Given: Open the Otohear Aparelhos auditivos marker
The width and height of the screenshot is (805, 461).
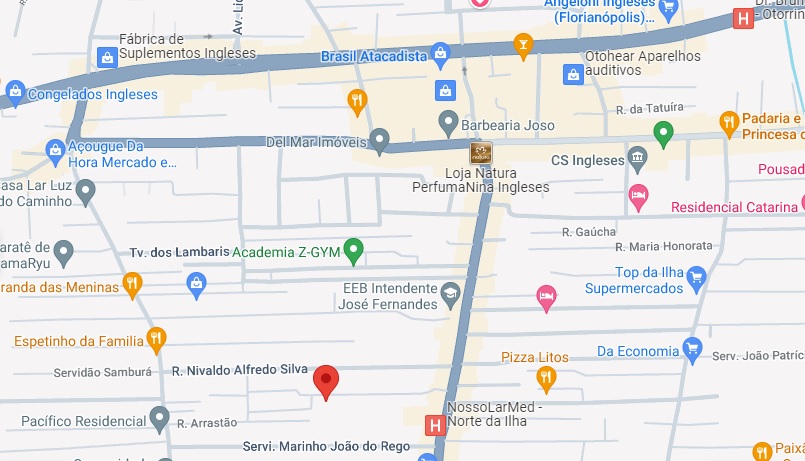Looking at the screenshot, I should pos(574,75).
